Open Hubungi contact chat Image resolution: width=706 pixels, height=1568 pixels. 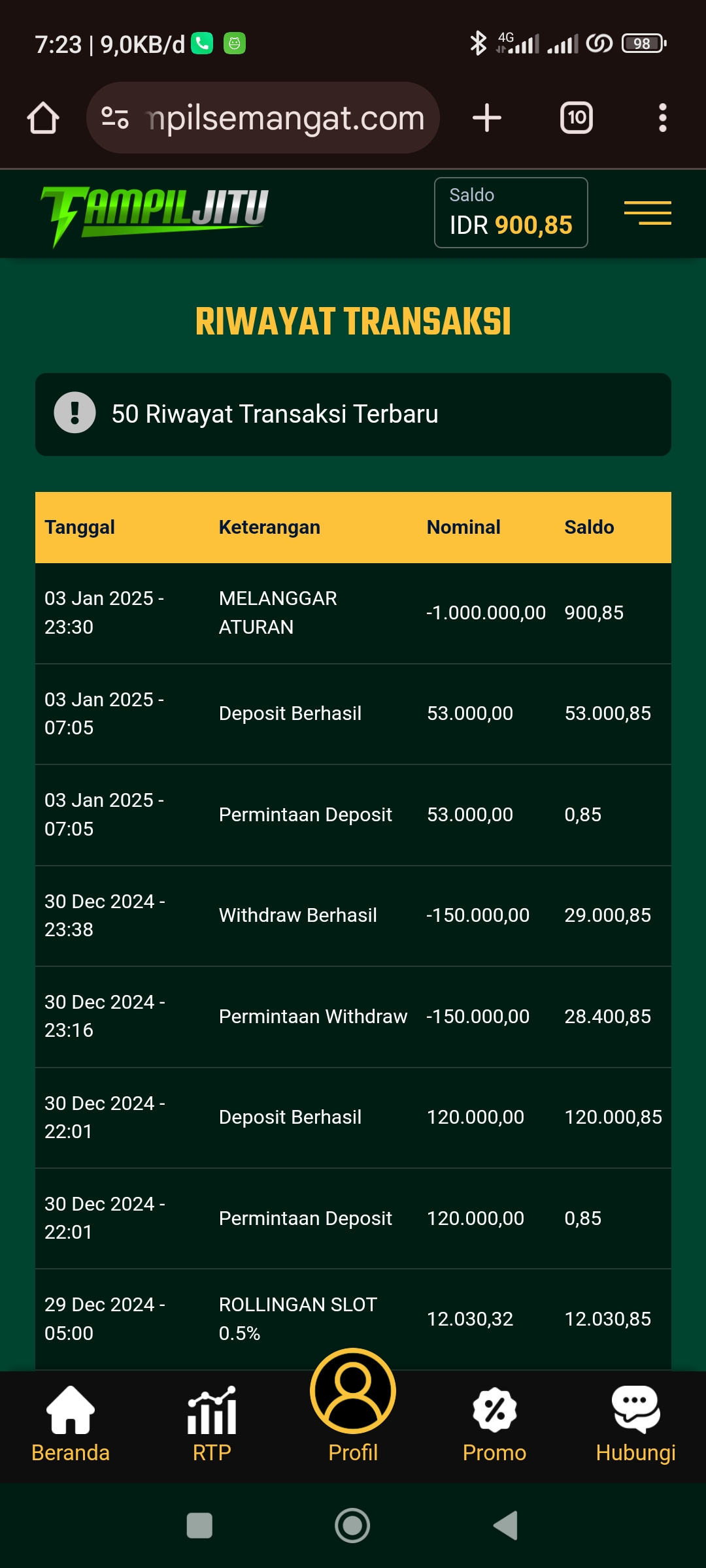[x=635, y=1426]
